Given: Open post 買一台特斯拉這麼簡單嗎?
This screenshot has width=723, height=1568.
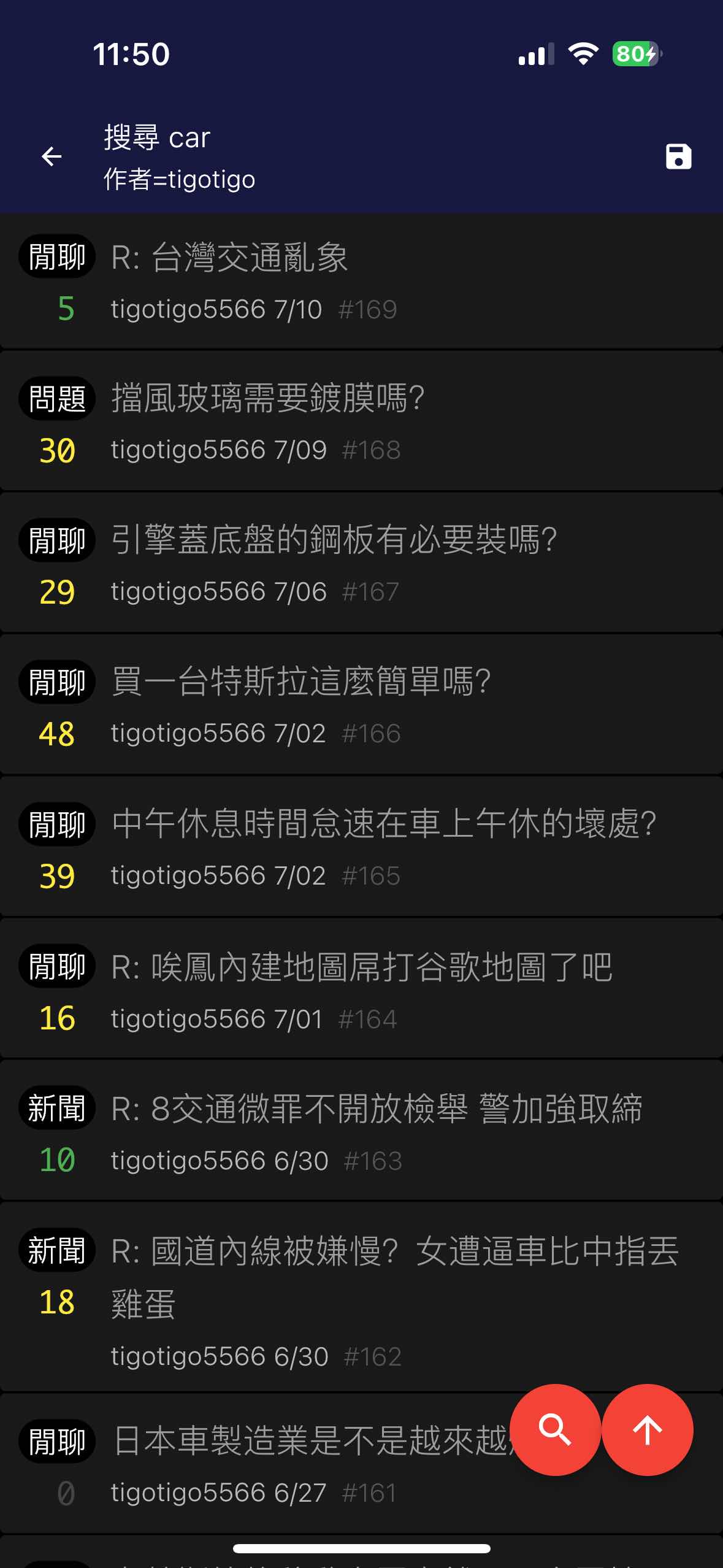Looking at the screenshot, I should click(x=361, y=705).
